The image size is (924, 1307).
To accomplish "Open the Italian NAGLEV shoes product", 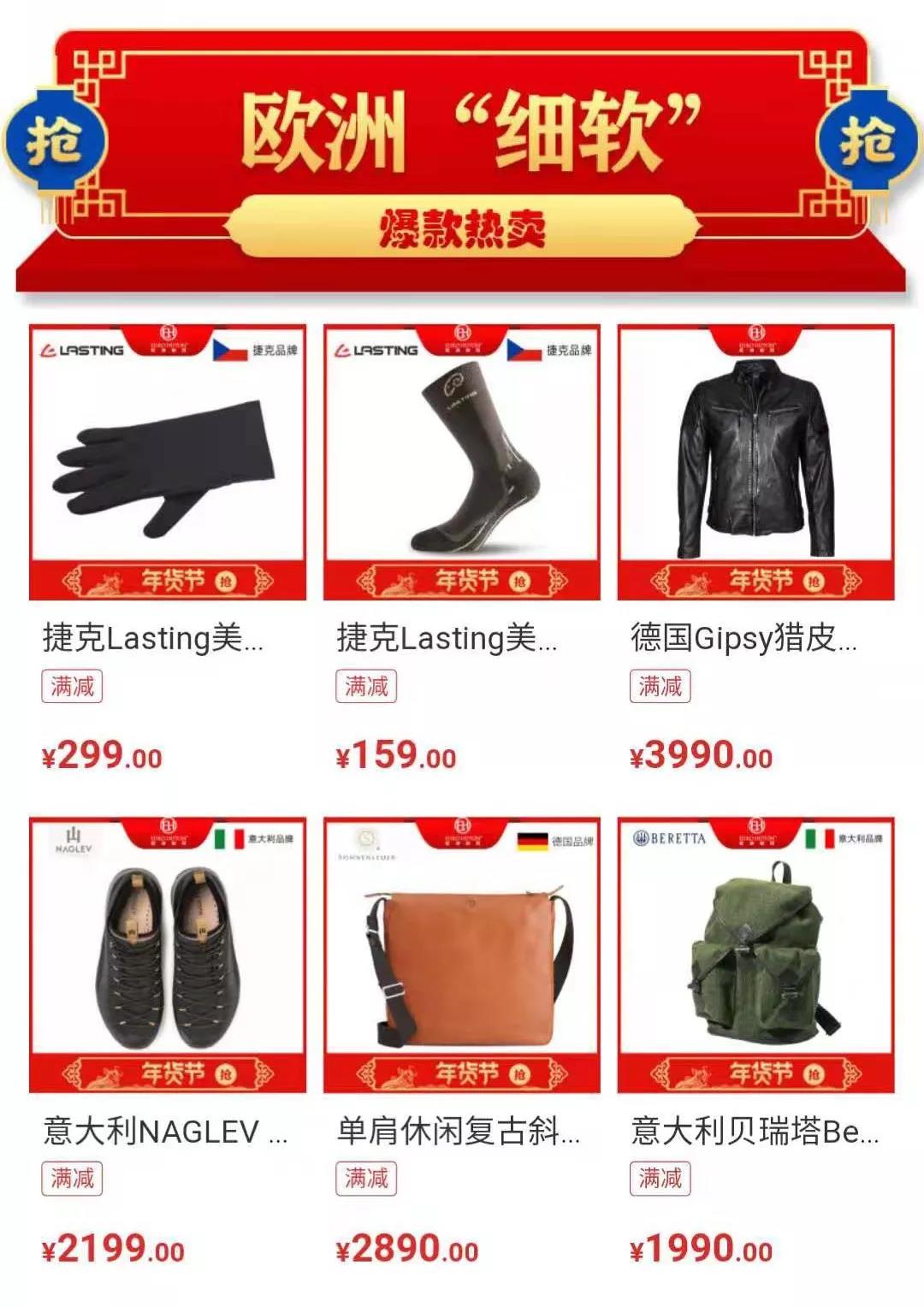I will [x=167, y=954].
